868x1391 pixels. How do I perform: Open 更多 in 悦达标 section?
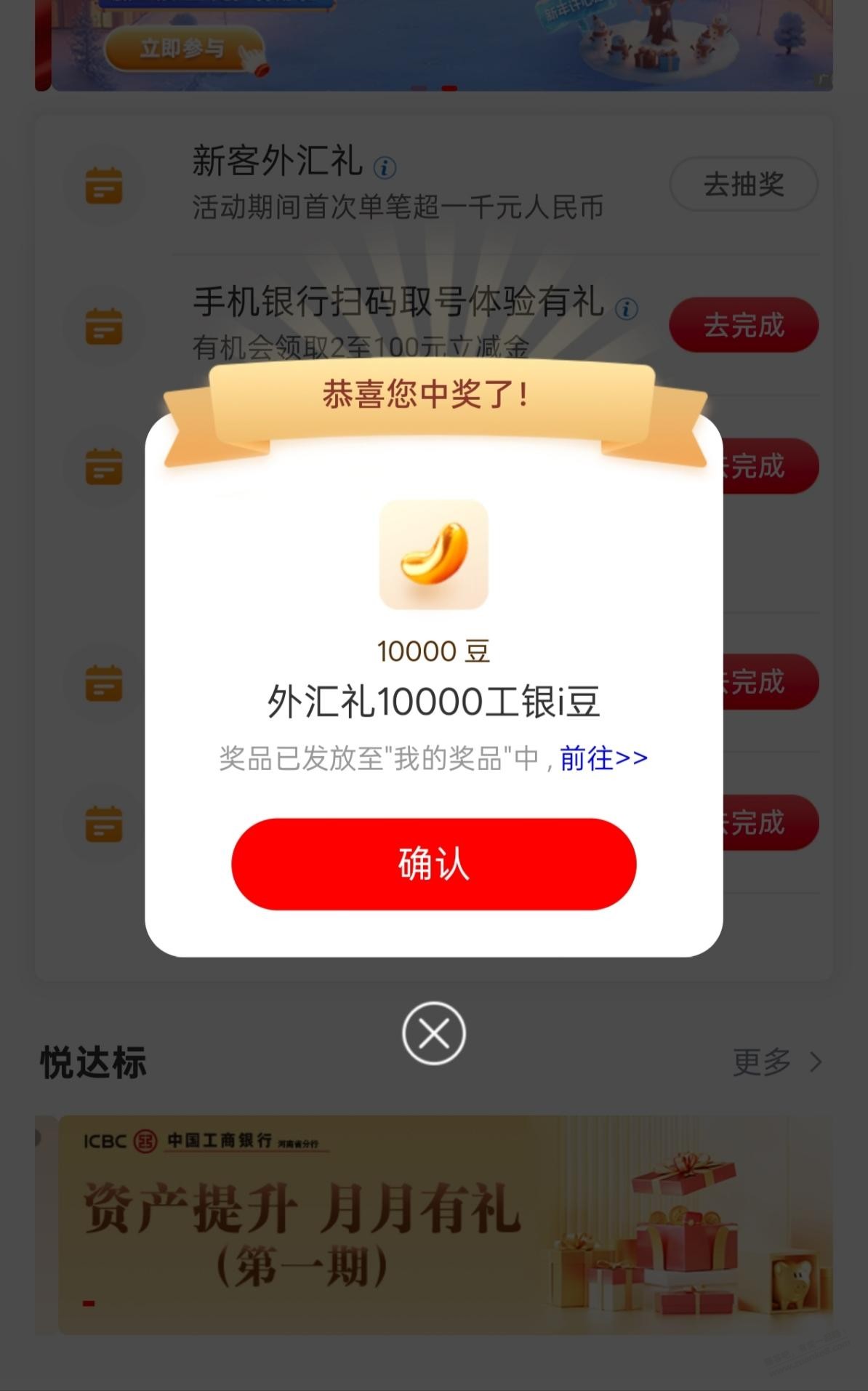coord(776,1062)
